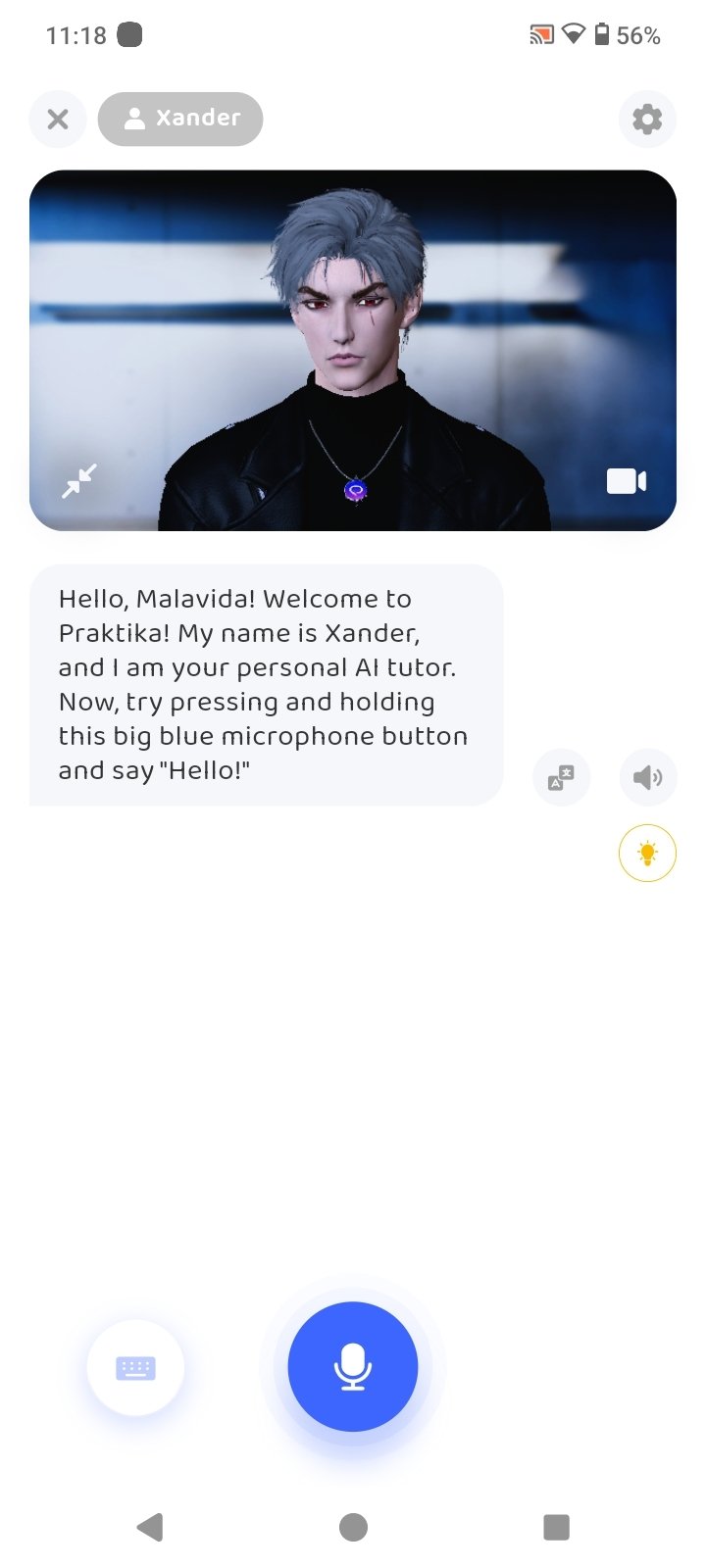Image resolution: width=706 pixels, height=1568 pixels.
Task: Tap the big blue microphone button
Action: pos(353,1366)
